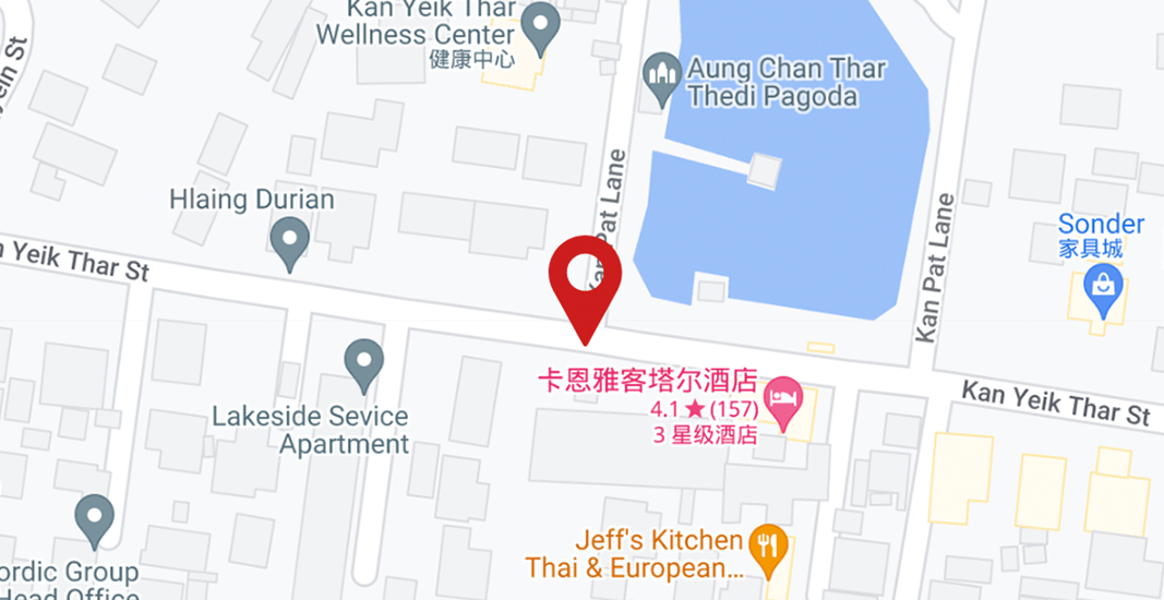Viewport: 1164px width, 600px height.
Task: Select the Aung Chan Thar Thedi Pagoda marker
Action: [x=661, y=79]
